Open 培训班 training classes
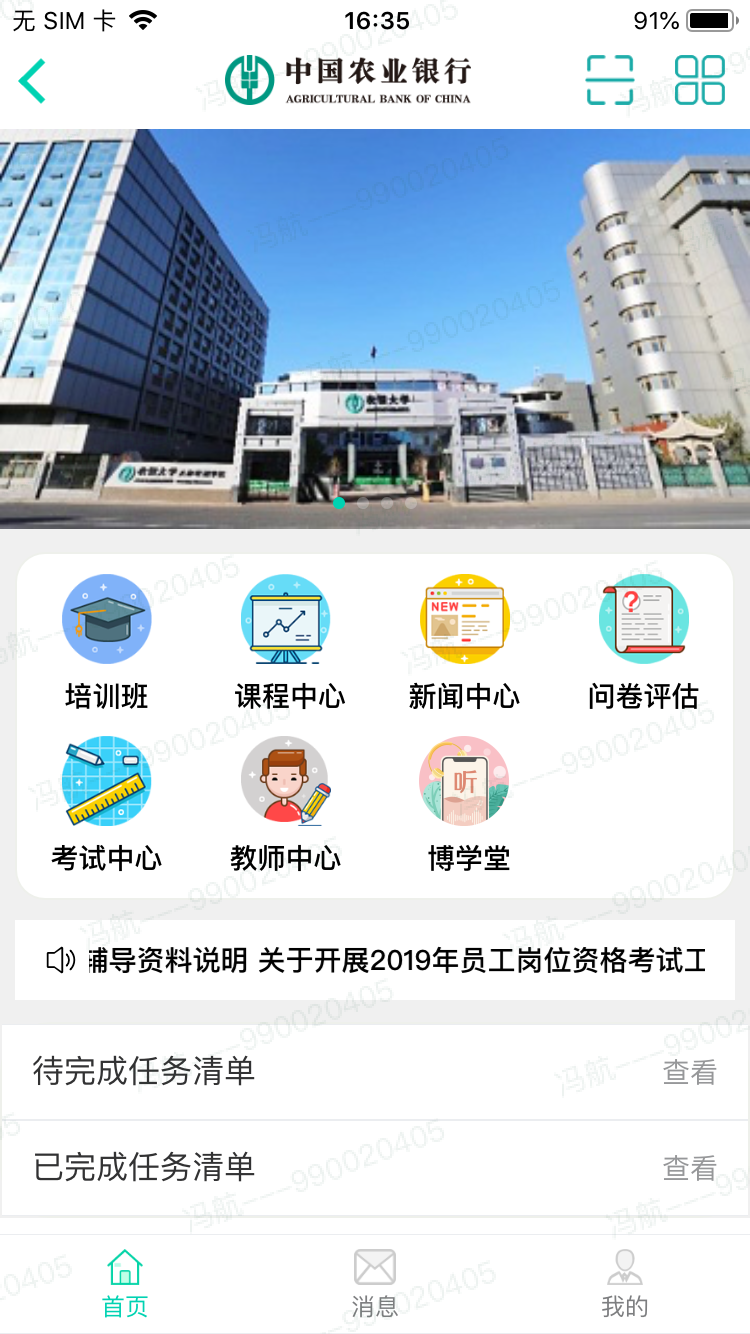The width and height of the screenshot is (750, 1334). click(107, 640)
